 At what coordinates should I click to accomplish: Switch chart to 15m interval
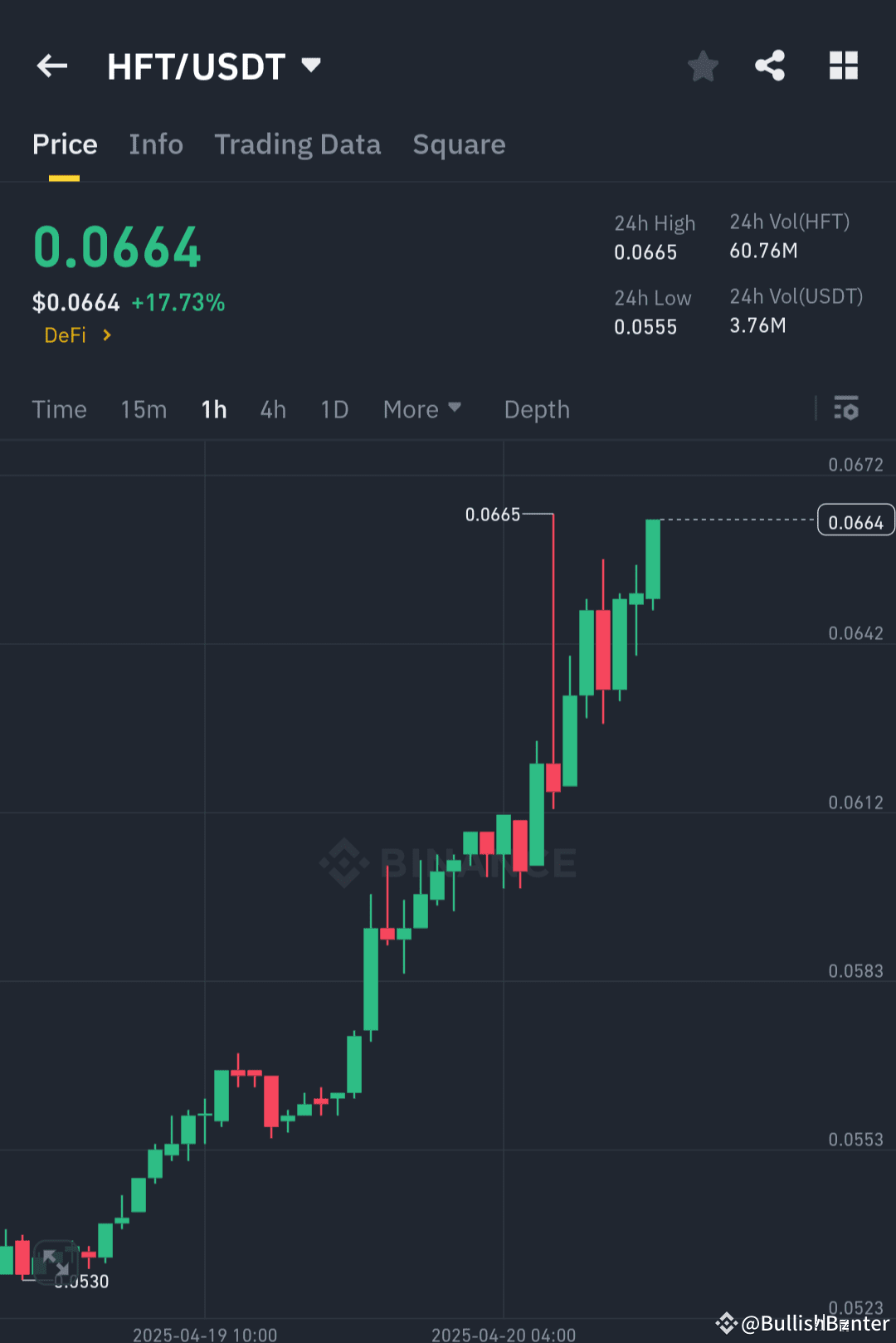pos(143,409)
